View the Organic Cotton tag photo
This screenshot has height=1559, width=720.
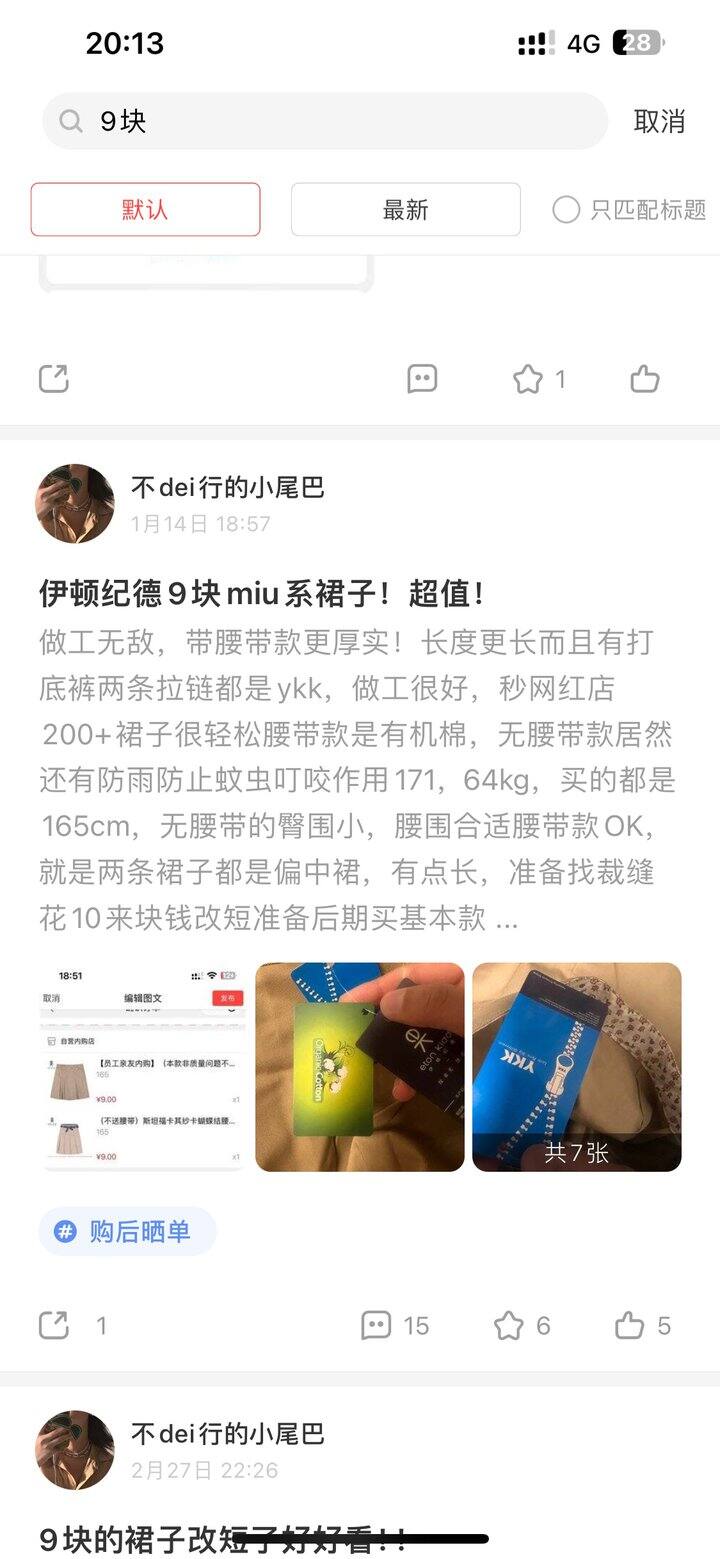(x=360, y=1067)
